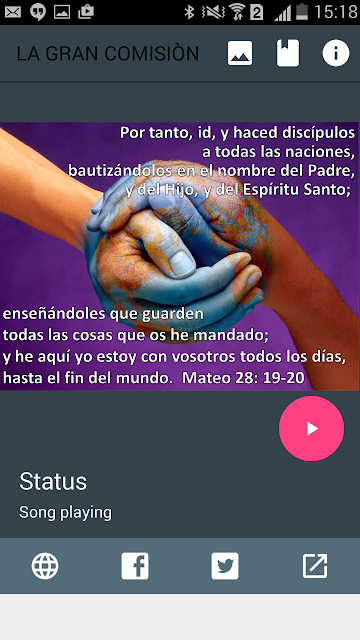Image resolution: width=360 pixels, height=640 pixels.
Task: Open the info icon
Action: [336, 53]
